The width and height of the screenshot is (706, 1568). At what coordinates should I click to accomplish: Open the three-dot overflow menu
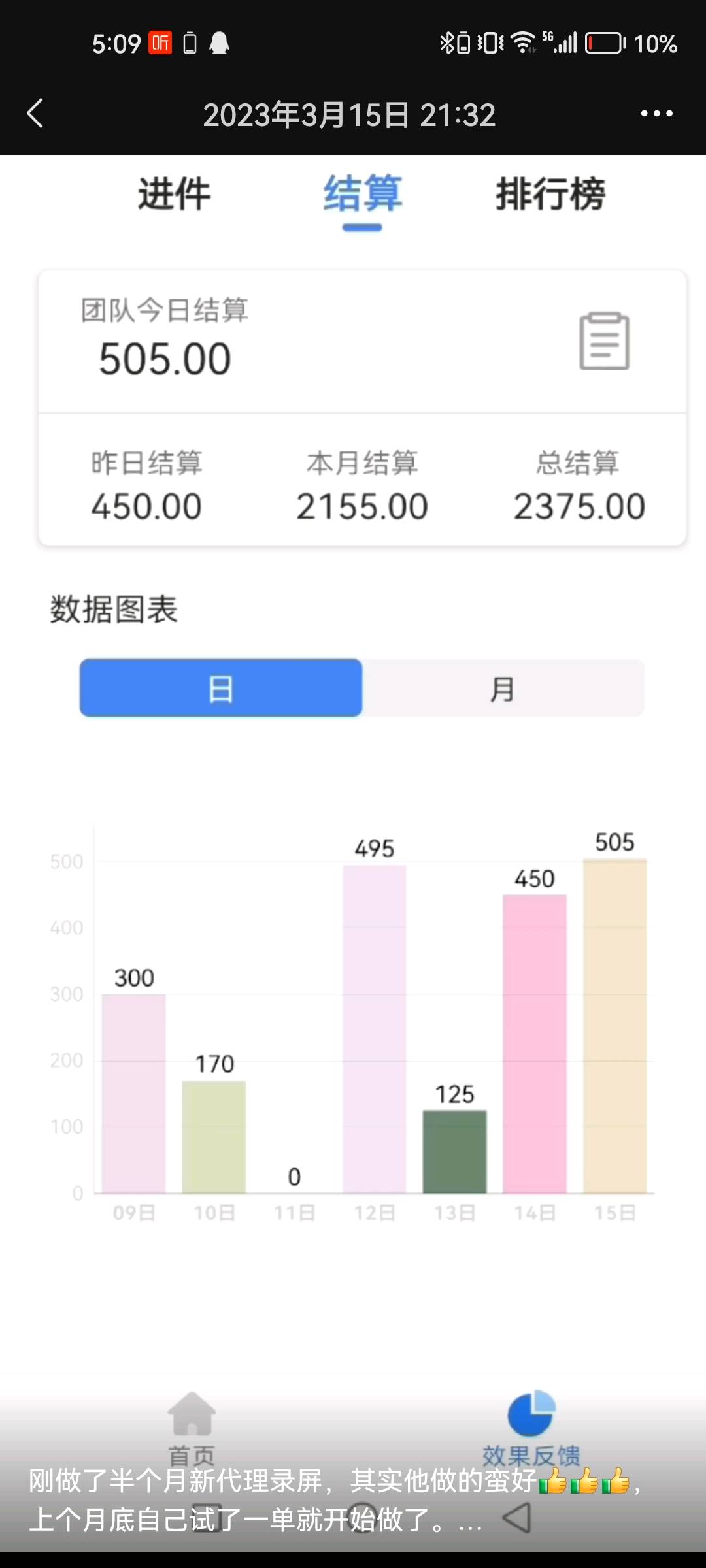tap(656, 114)
